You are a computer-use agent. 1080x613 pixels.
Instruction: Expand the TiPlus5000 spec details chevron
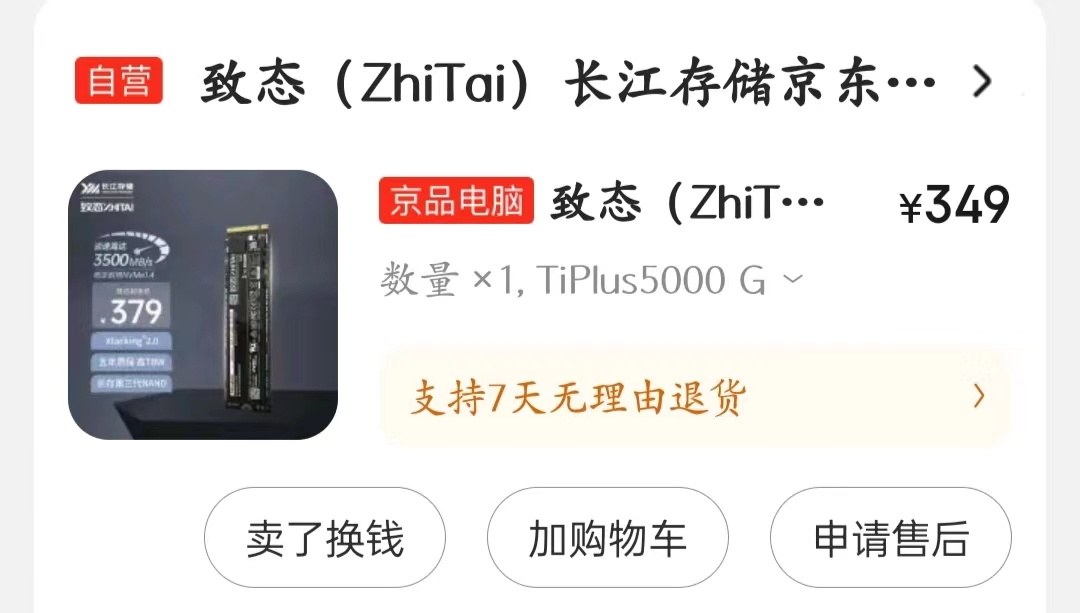click(792, 280)
